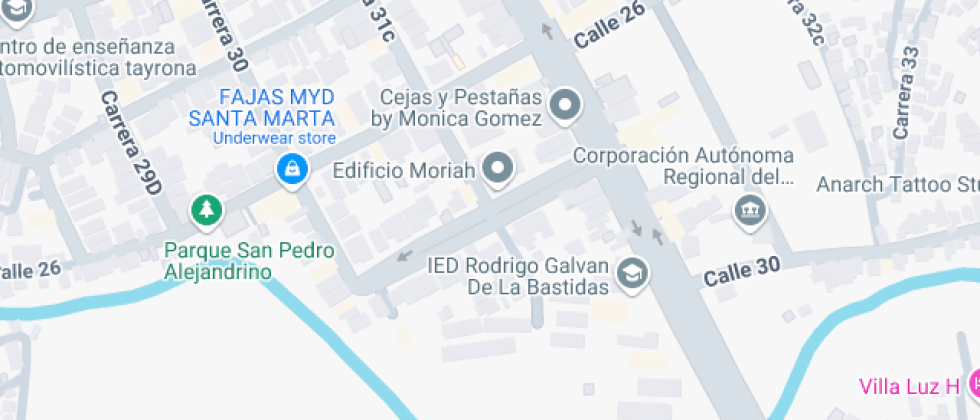Select the IED Rodrigo Galvan De La Bastidas school pin

(632, 273)
